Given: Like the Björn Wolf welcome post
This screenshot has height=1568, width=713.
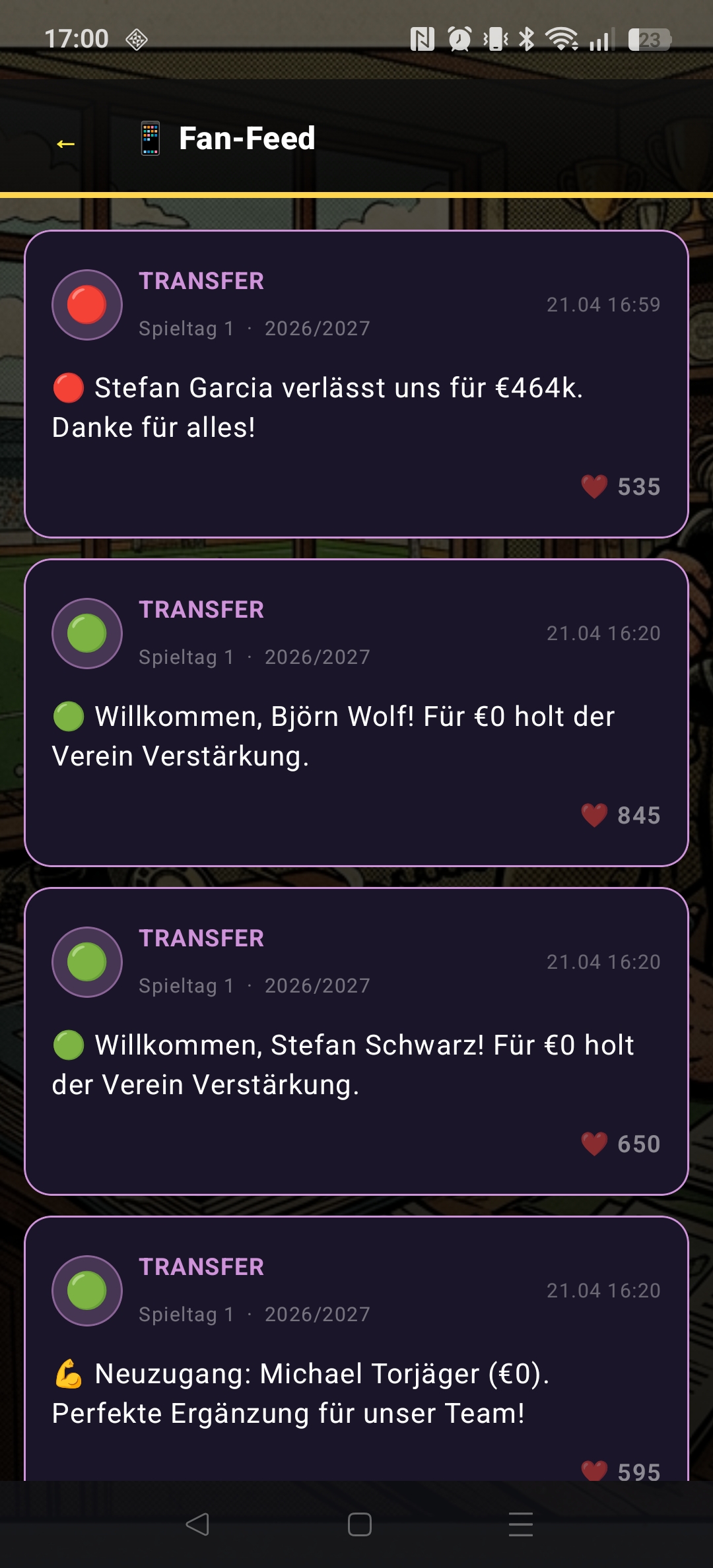Looking at the screenshot, I should 594,816.
